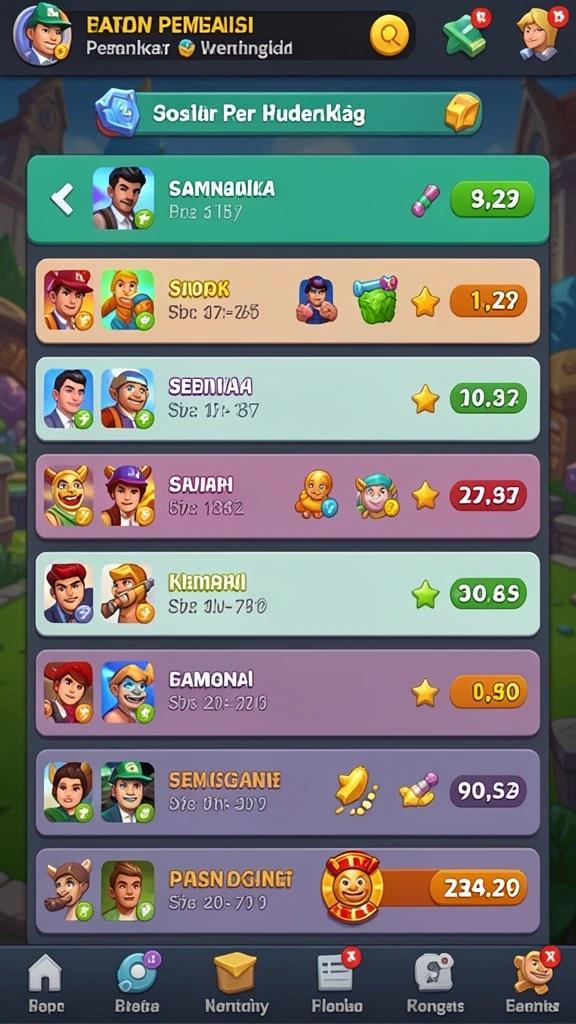Switch to the Bteita tab

137,984
